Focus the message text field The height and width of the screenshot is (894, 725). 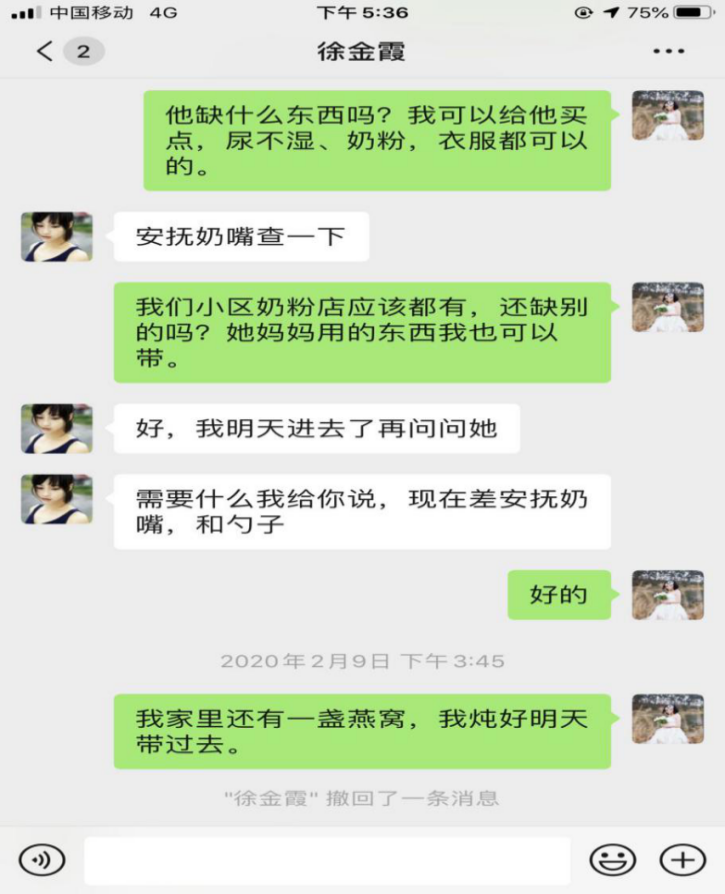(327, 860)
